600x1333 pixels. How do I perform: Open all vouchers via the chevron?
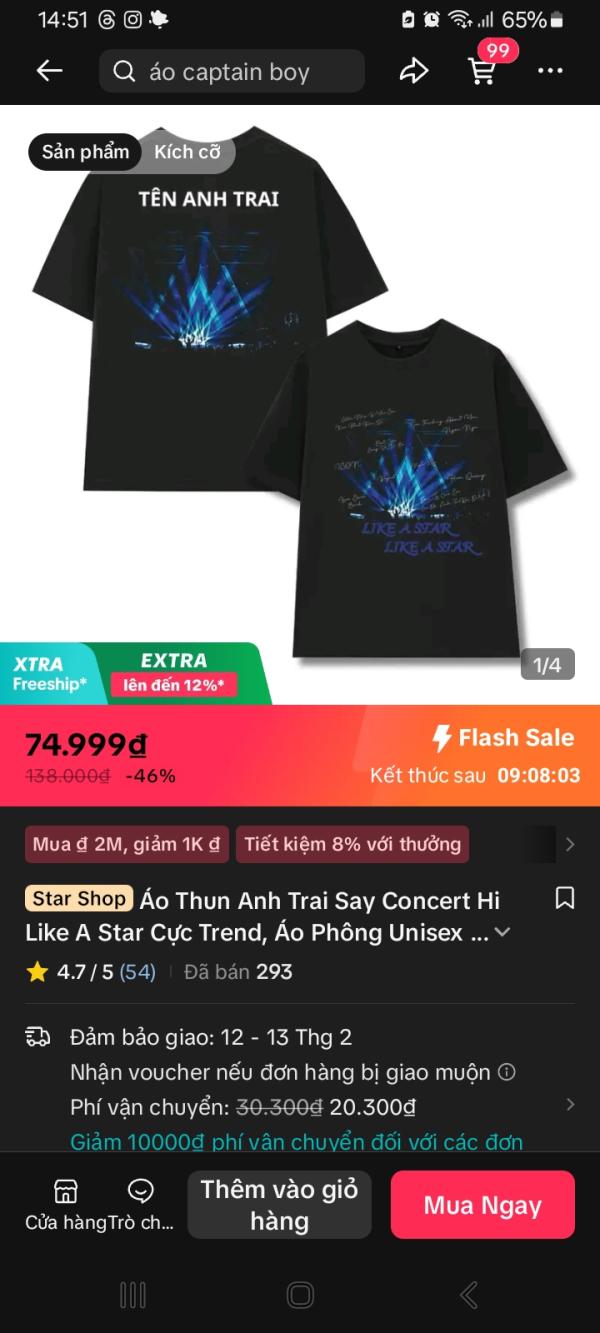pyautogui.click(x=570, y=844)
